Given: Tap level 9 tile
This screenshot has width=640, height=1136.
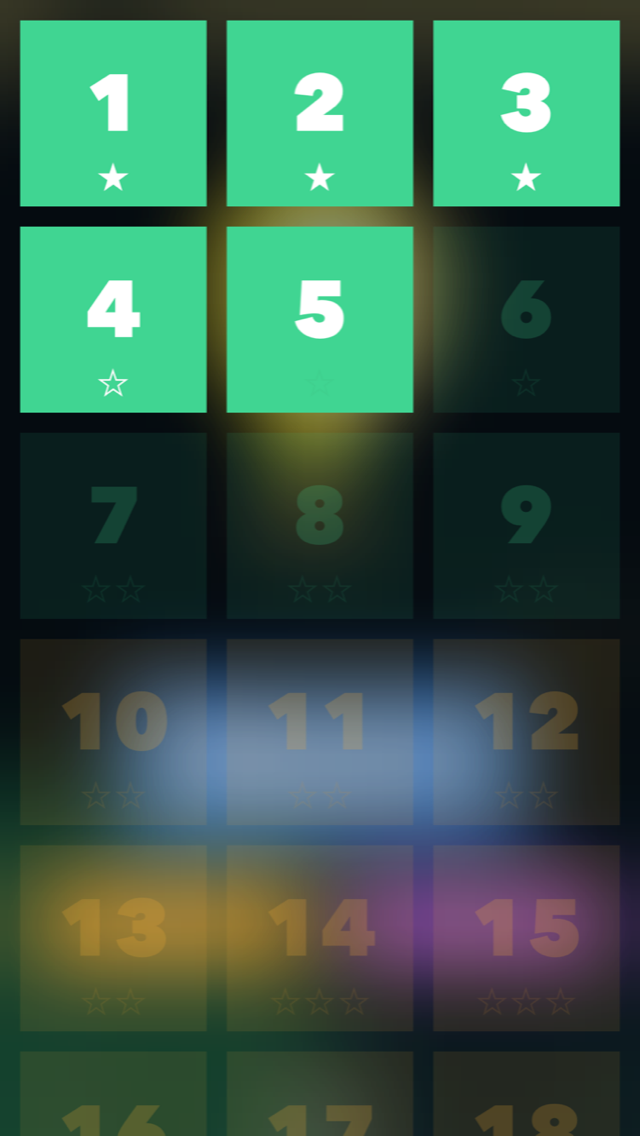Looking at the screenshot, I should tap(526, 525).
